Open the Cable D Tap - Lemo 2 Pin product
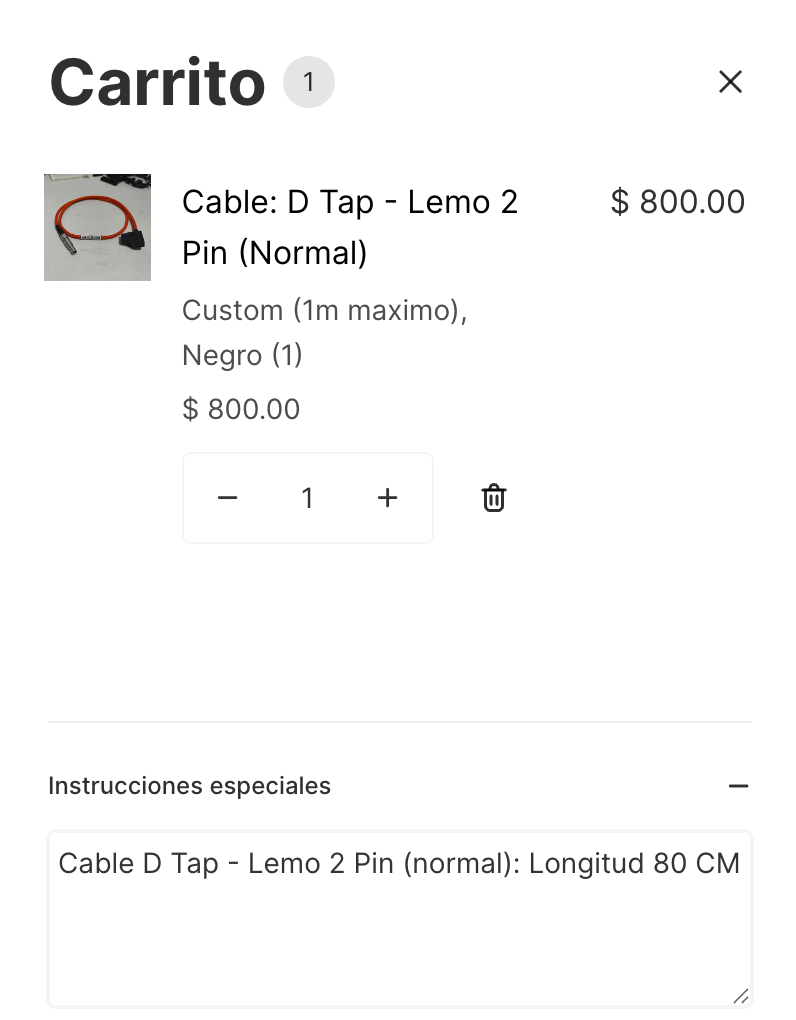 click(x=349, y=227)
